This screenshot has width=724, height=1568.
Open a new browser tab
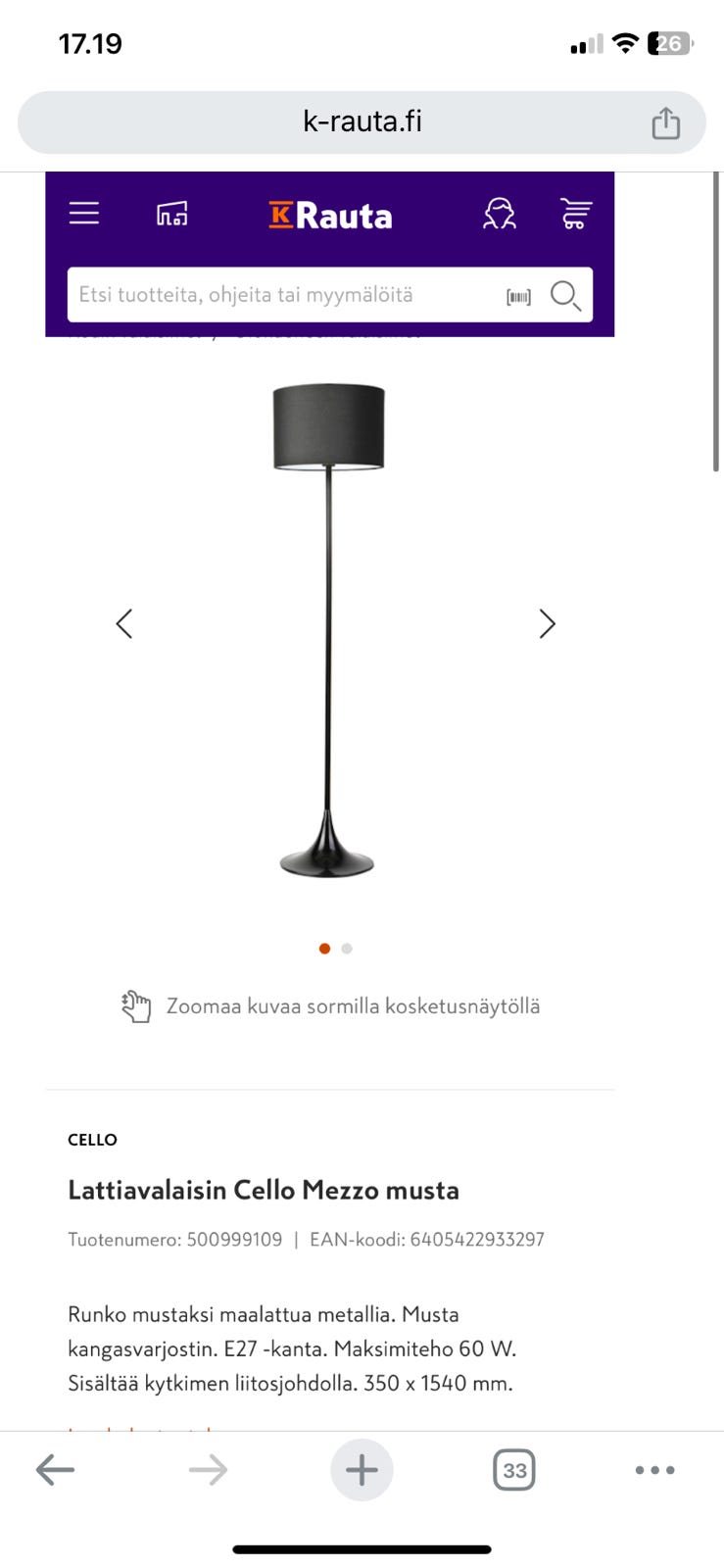coord(362,1469)
